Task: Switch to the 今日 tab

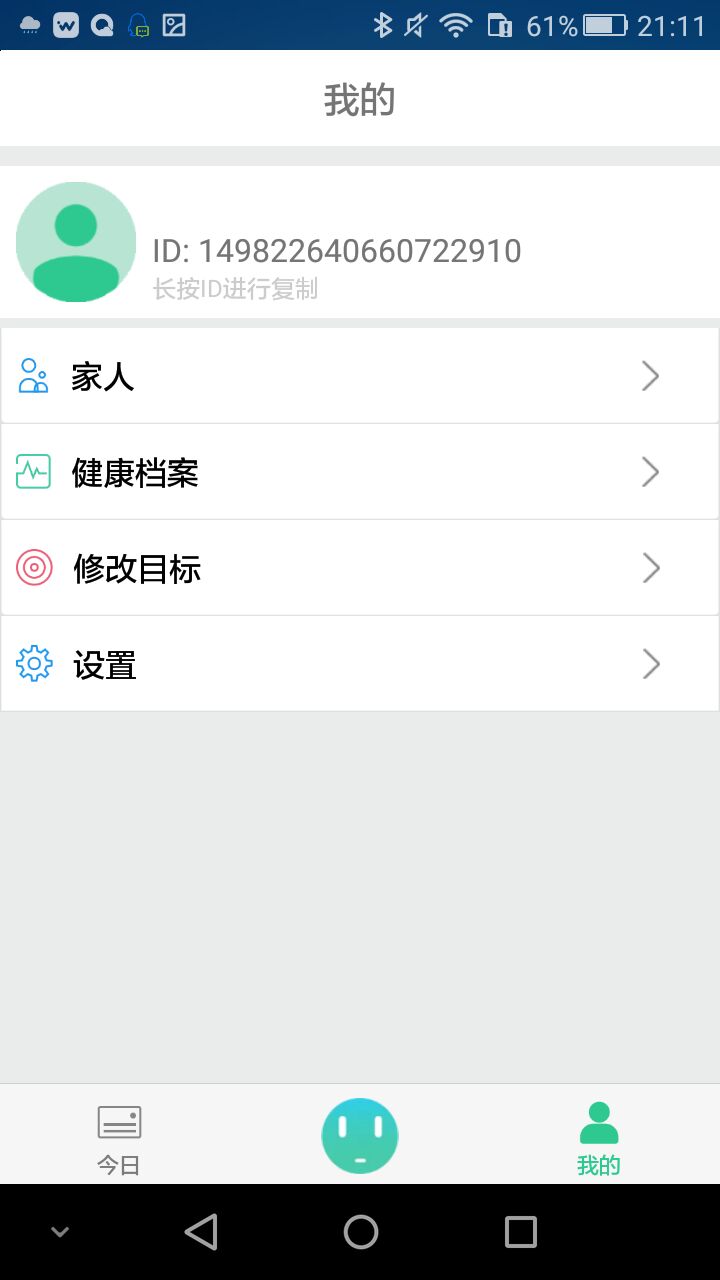Action: pos(119,1137)
